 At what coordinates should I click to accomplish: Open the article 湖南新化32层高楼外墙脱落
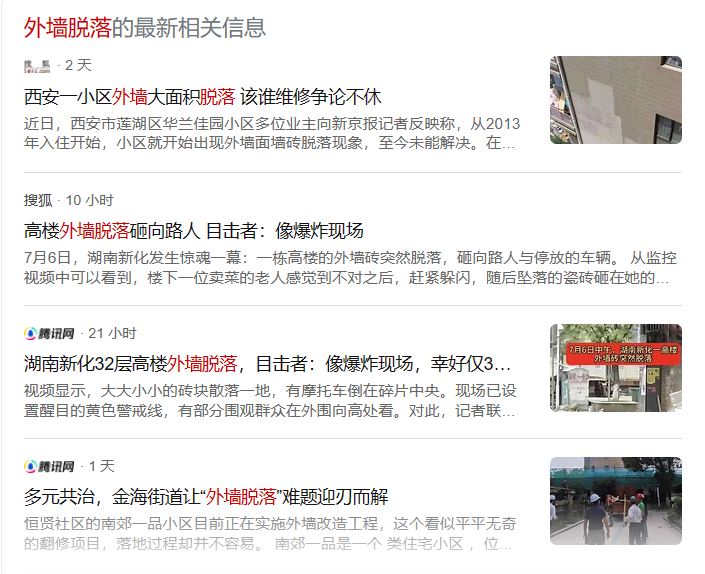(268, 364)
